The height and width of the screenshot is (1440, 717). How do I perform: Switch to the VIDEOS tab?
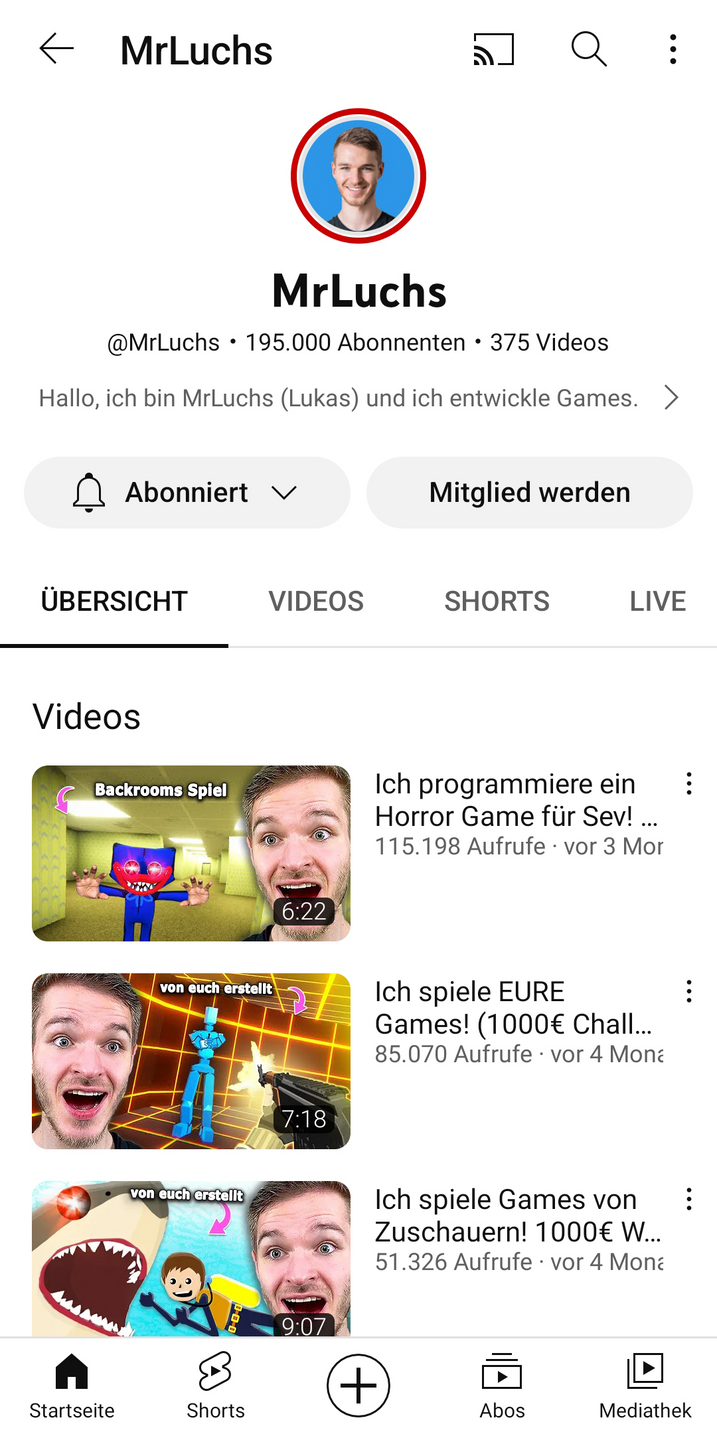pos(316,601)
